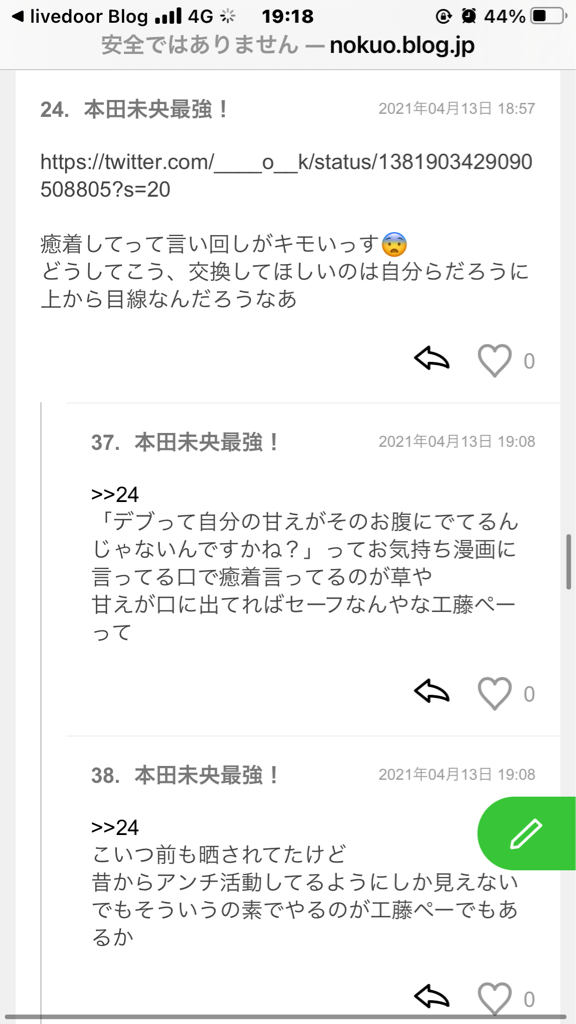Like comment 37 with the heart
Viewport: 576px width, 1024px height.
[494, 693]
